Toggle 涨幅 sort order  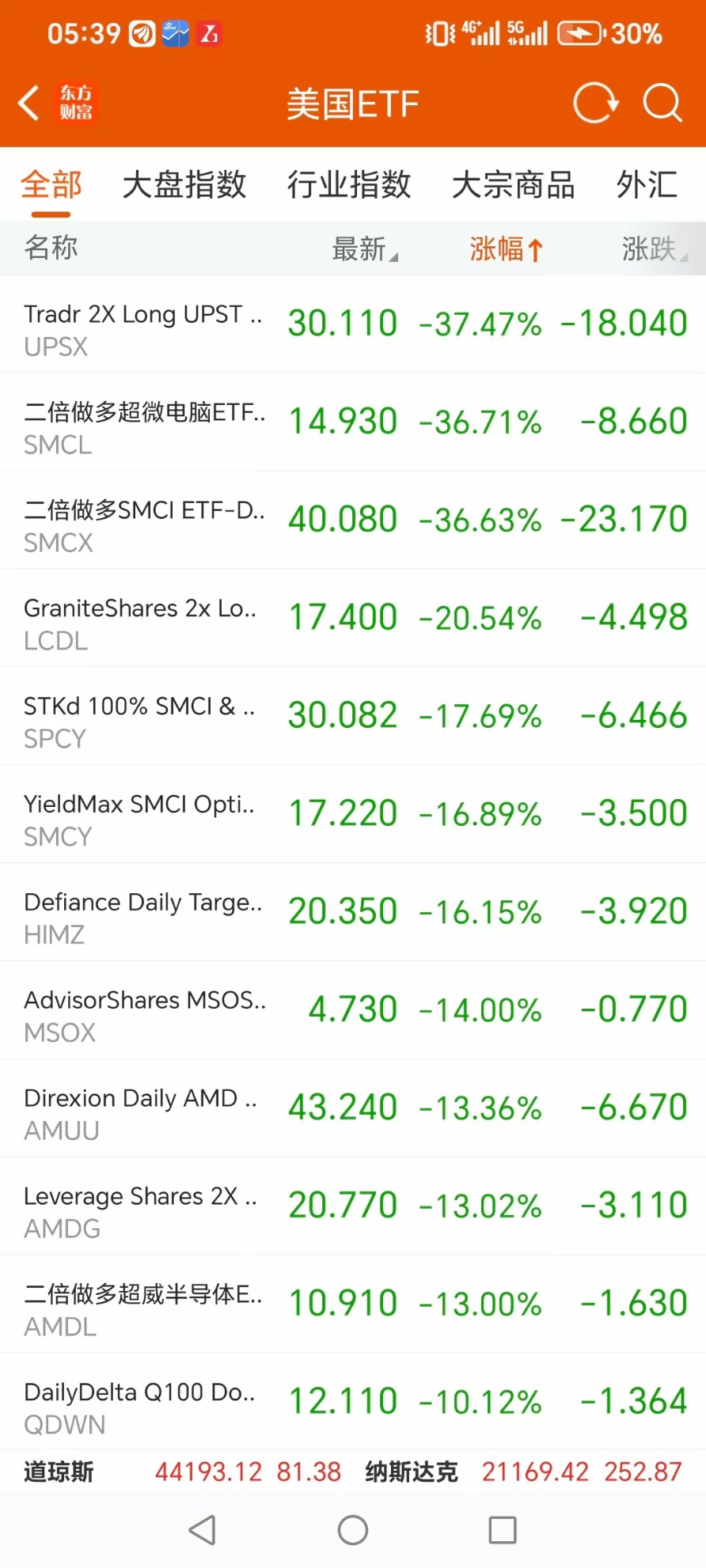(x=507, y=249)
